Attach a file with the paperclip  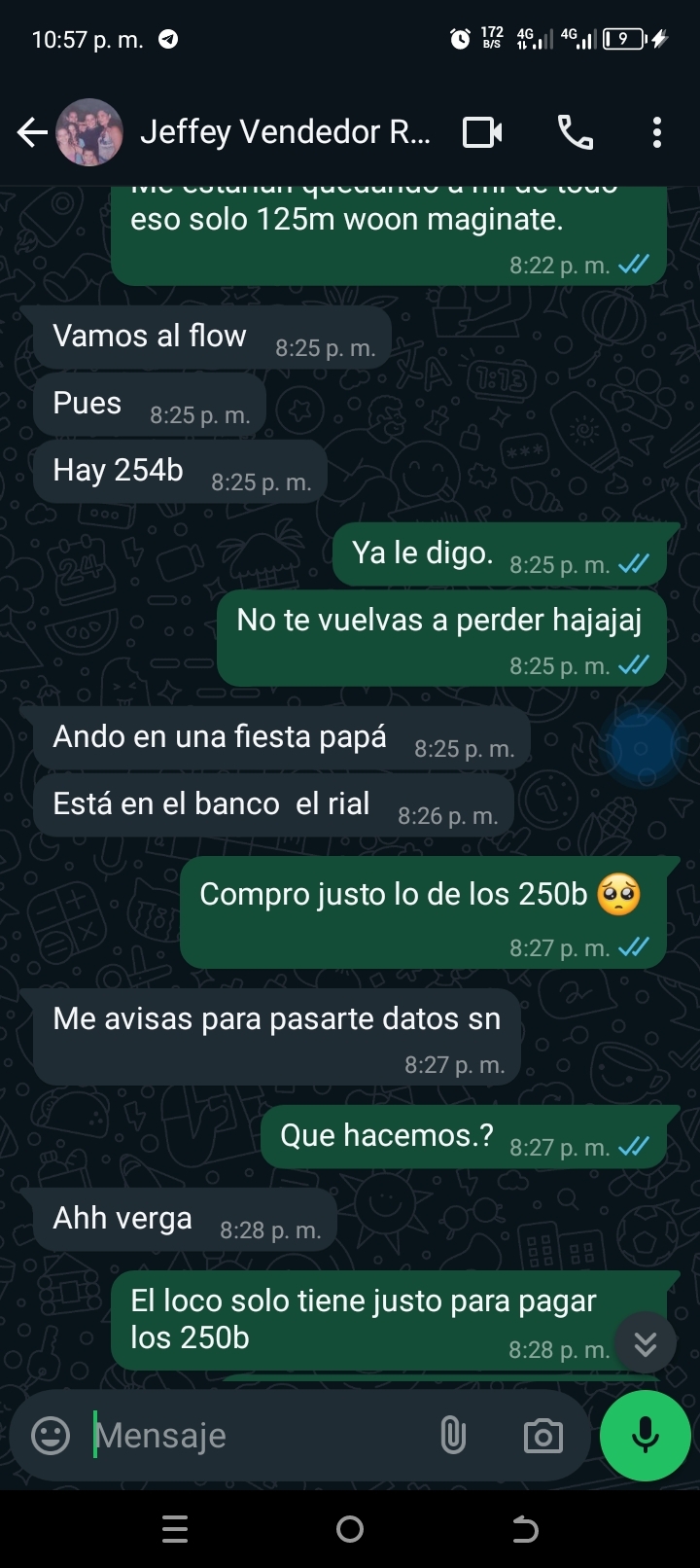pyautogui.click(x=453, y=1436)
